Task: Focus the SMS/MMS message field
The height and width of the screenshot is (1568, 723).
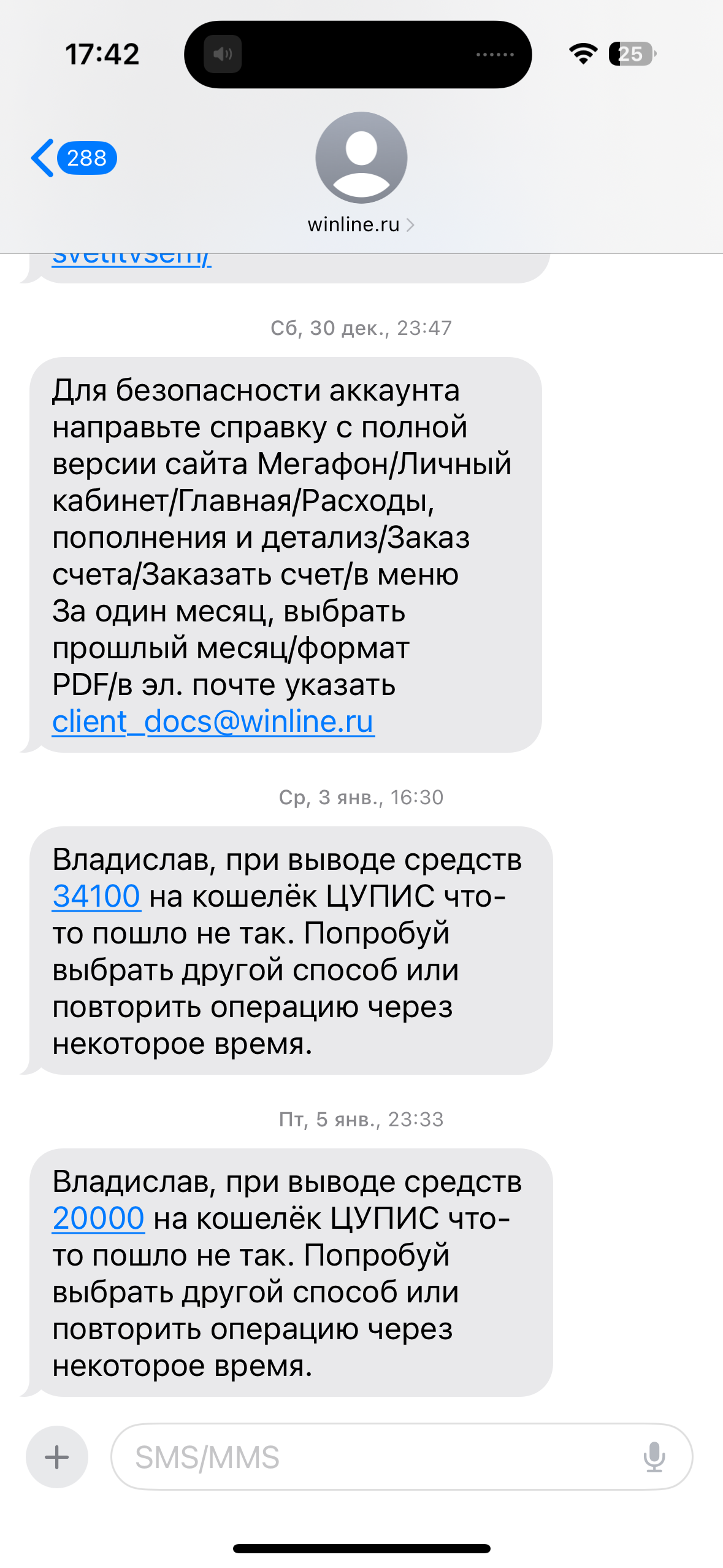Action: 368,1457
